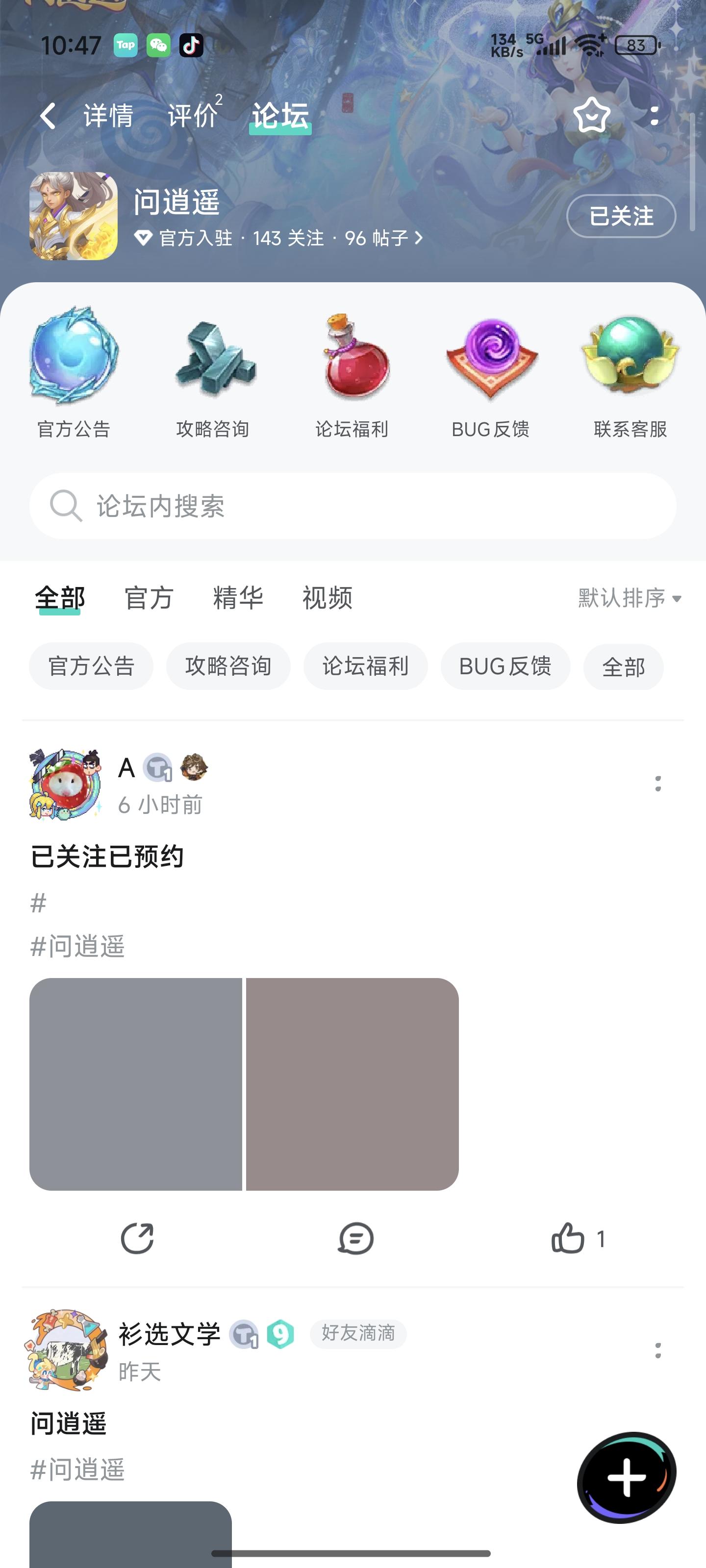Toggle the 已关注 follow status button
The height and width of the screenshot is (1568, 706).
coord(620,216)
